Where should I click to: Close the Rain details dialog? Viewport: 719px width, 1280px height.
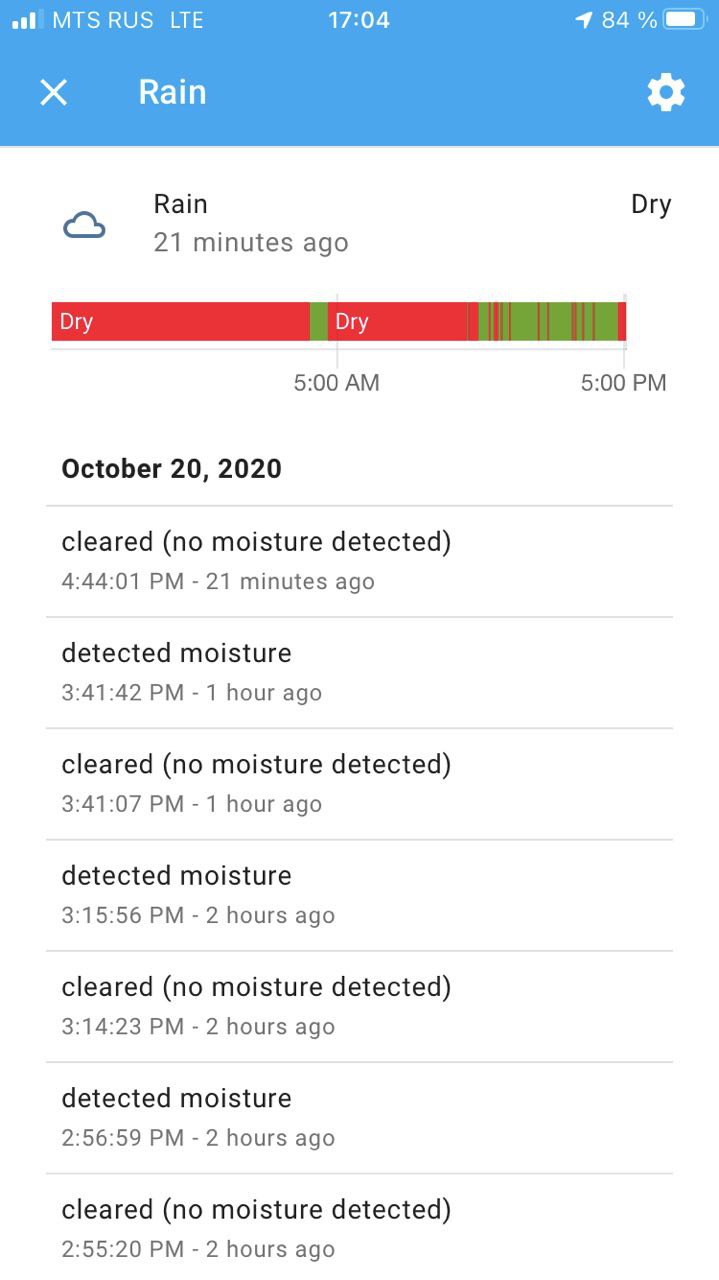pos(53,93)
